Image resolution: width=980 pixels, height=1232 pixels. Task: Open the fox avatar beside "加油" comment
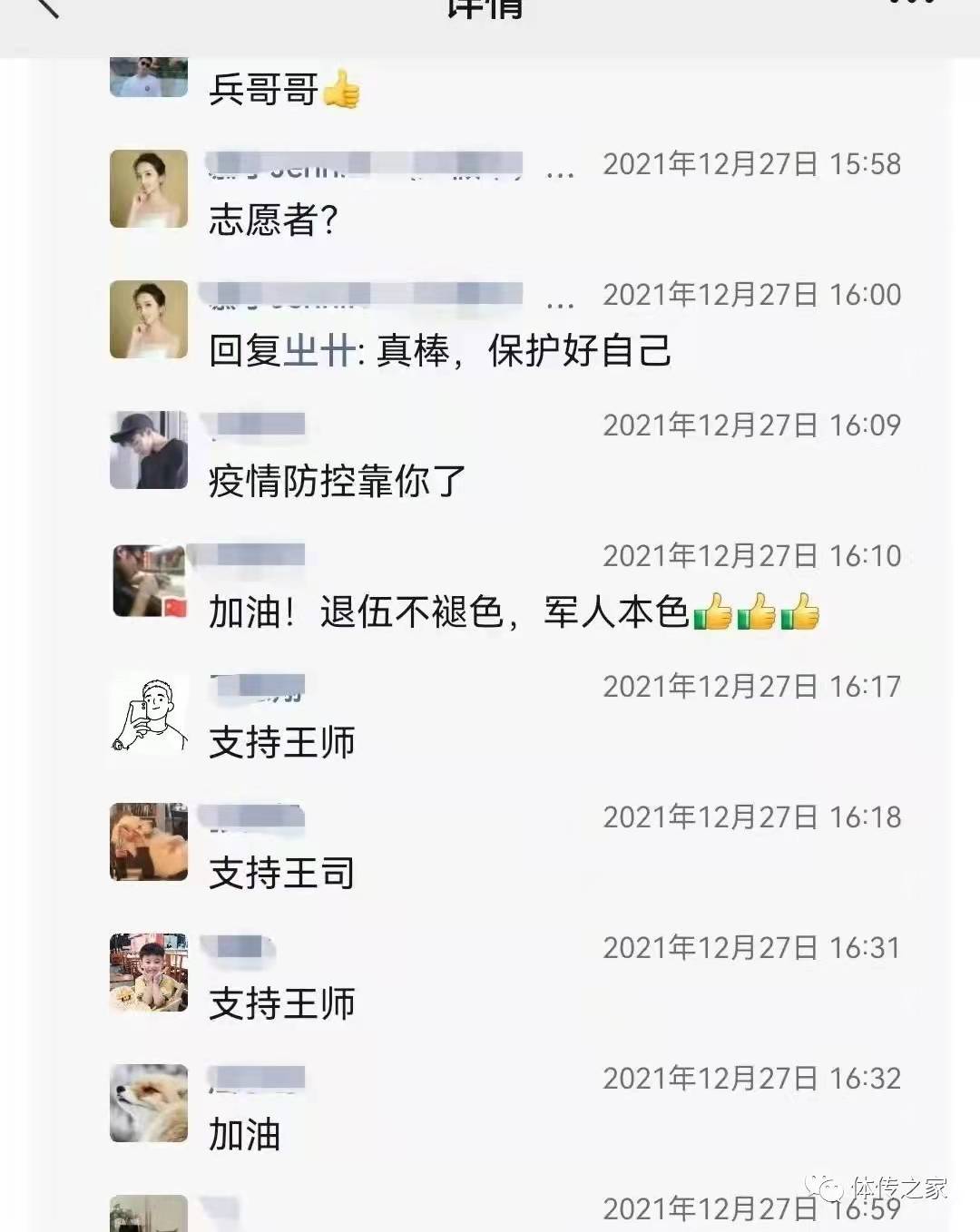pos(148,1103)
